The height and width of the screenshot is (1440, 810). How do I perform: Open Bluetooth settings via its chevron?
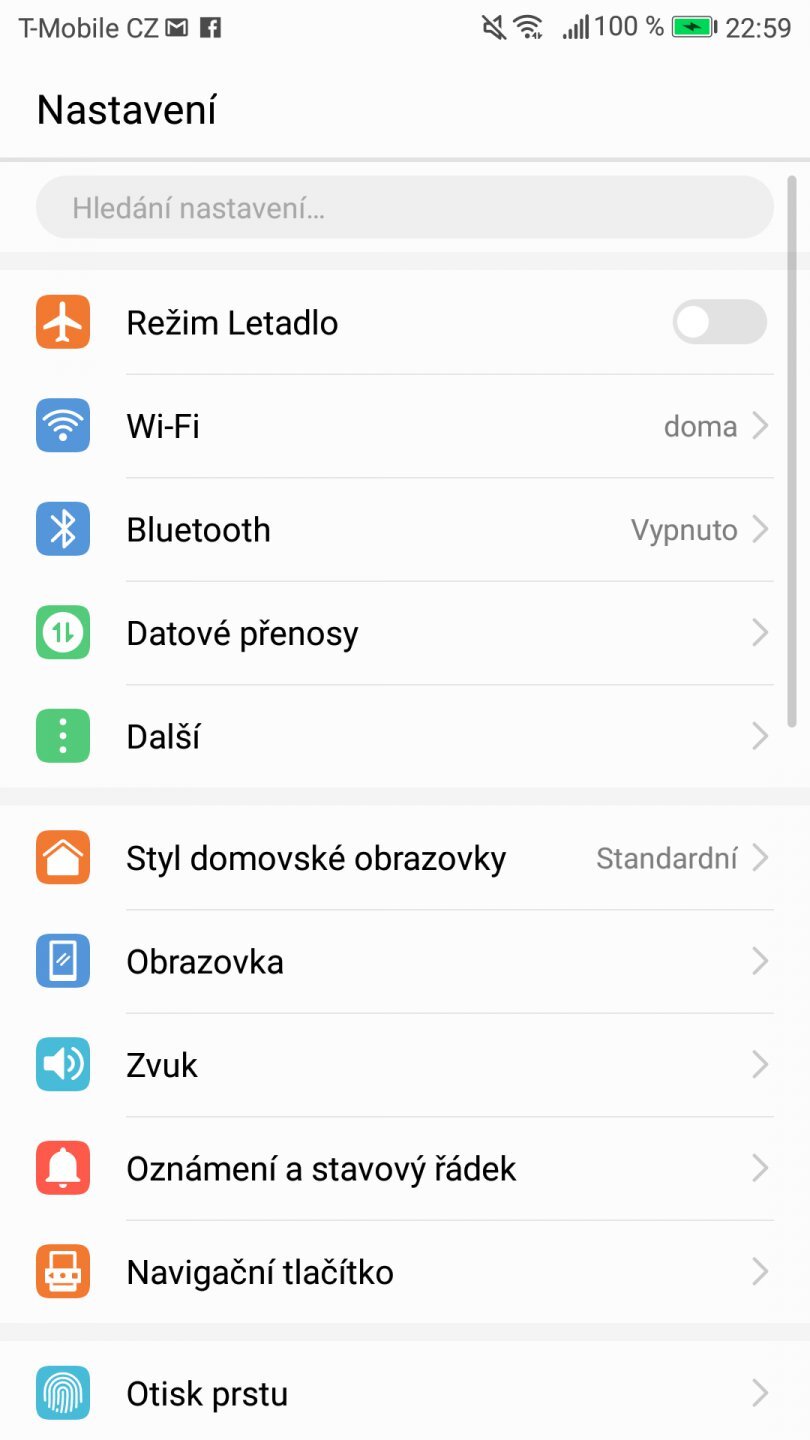tap(760, 529)
